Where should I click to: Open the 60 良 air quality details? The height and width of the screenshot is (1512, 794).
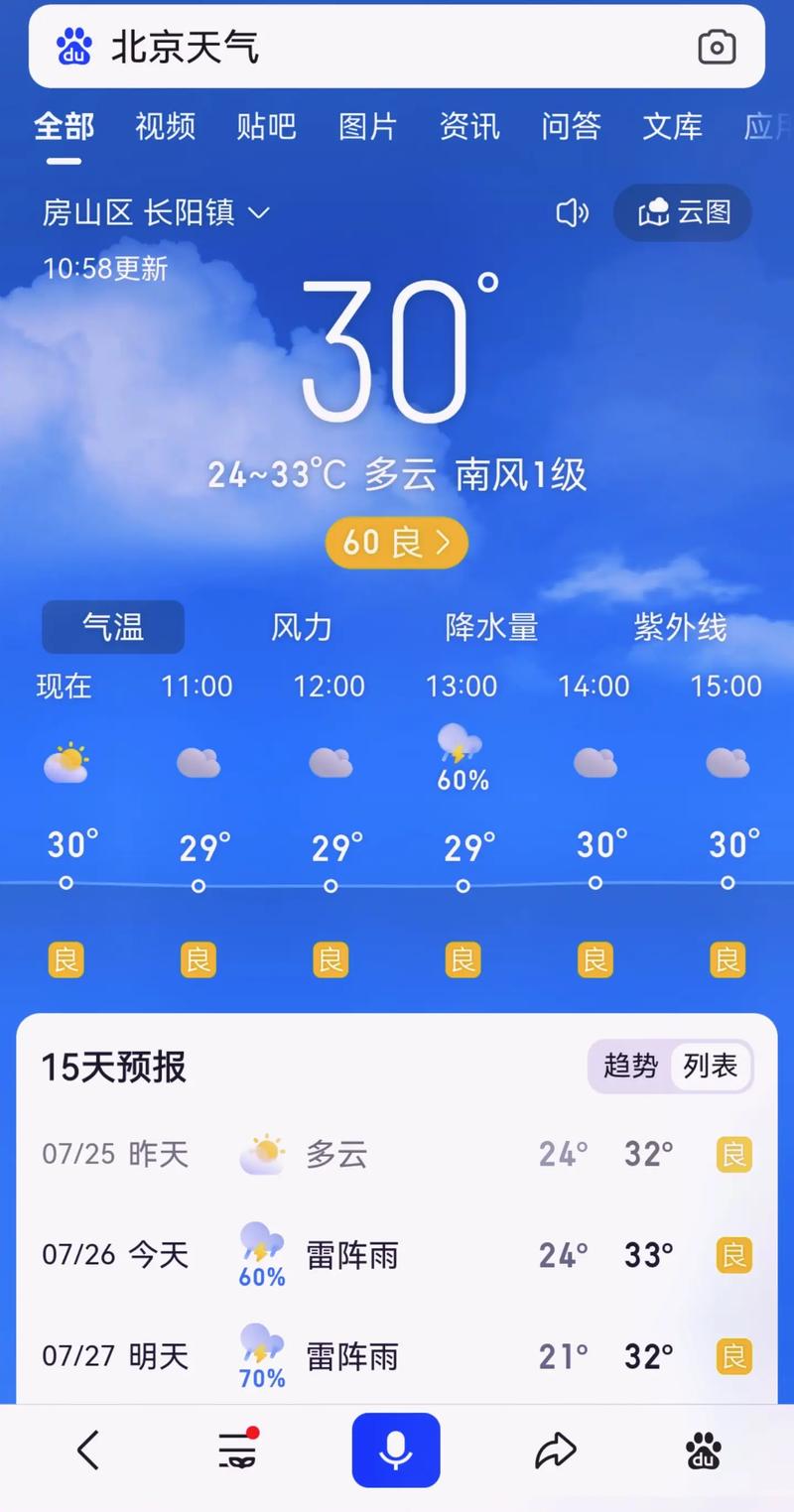396,543
